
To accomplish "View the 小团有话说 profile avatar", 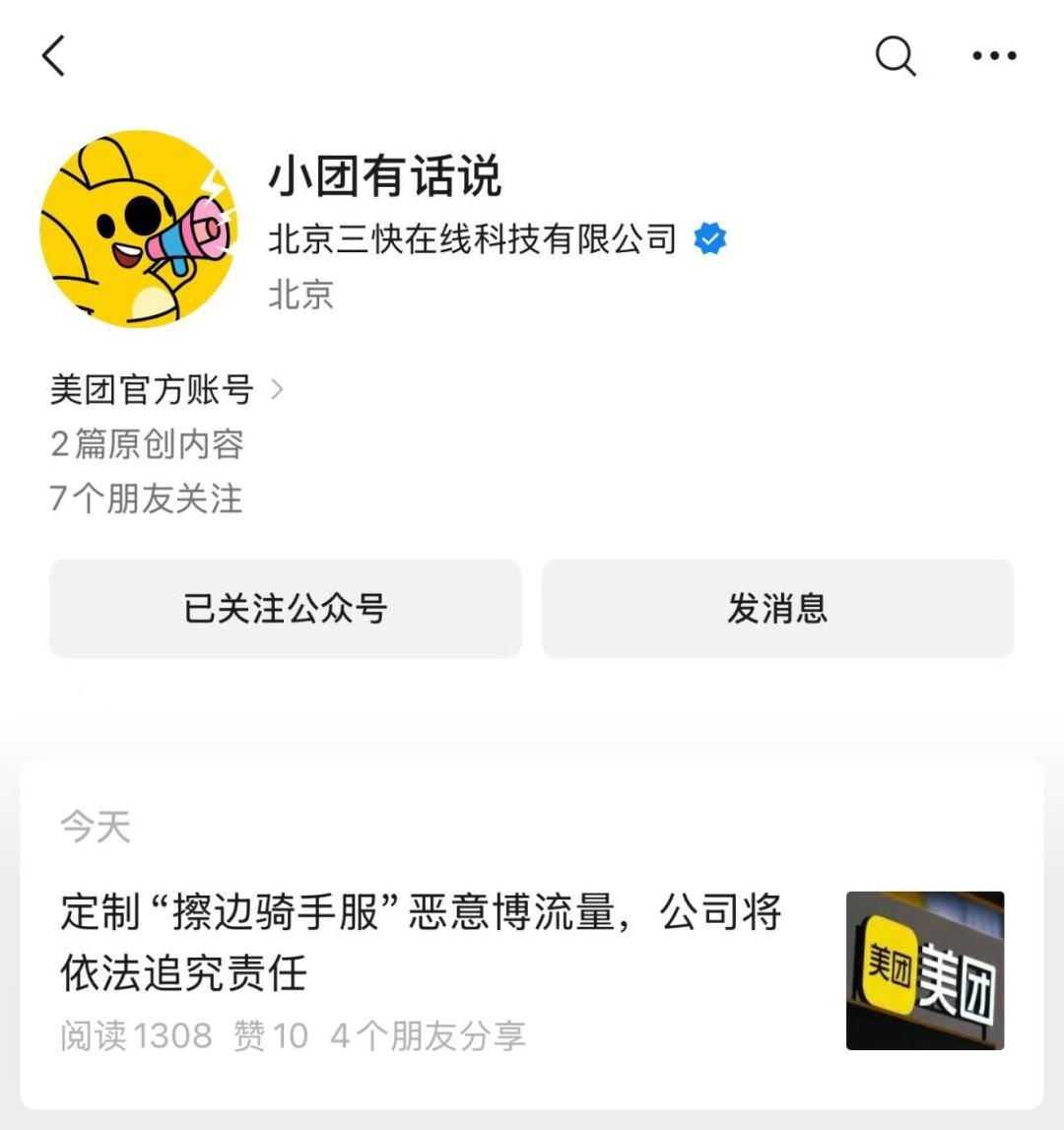I will (139, 229).
